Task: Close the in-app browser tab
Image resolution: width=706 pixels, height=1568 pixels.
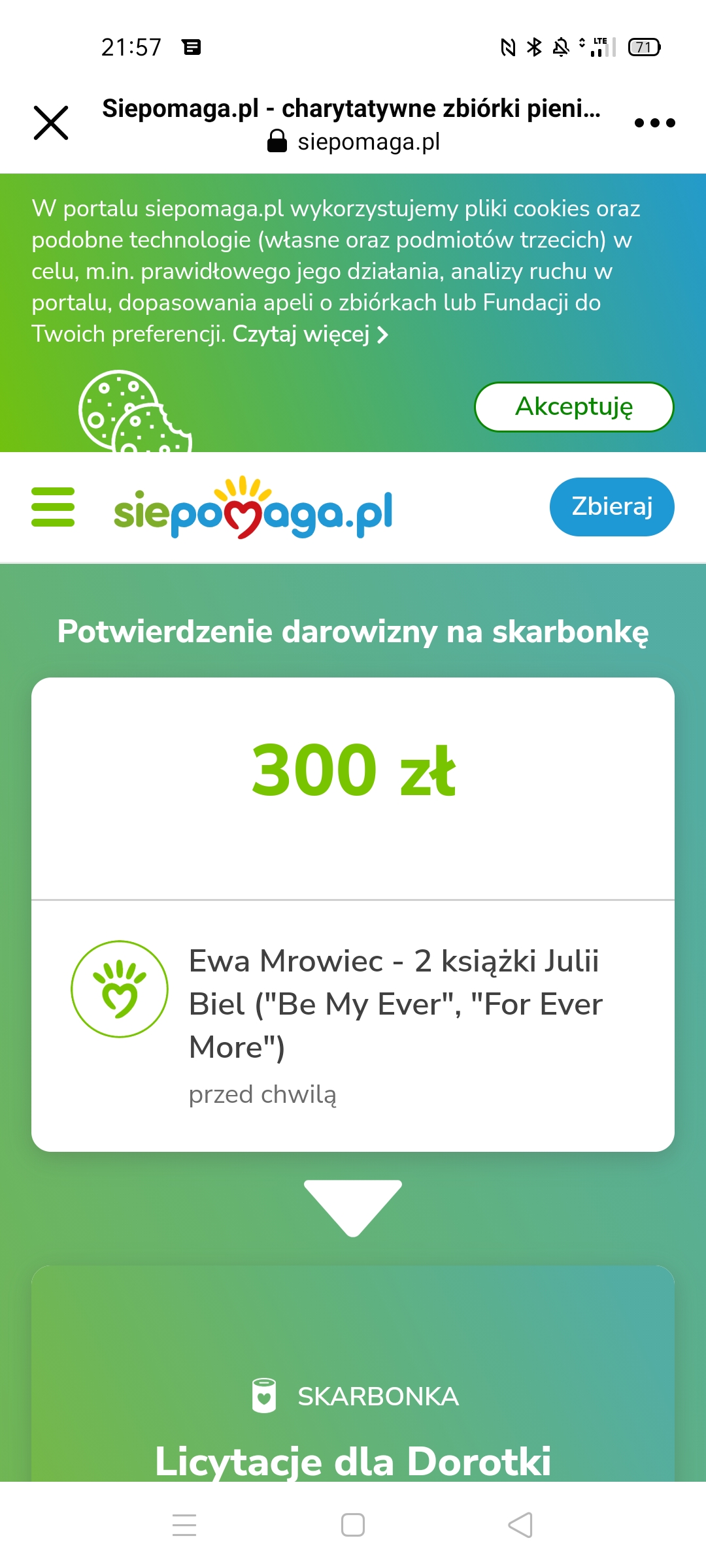Action: click(51, 123)
